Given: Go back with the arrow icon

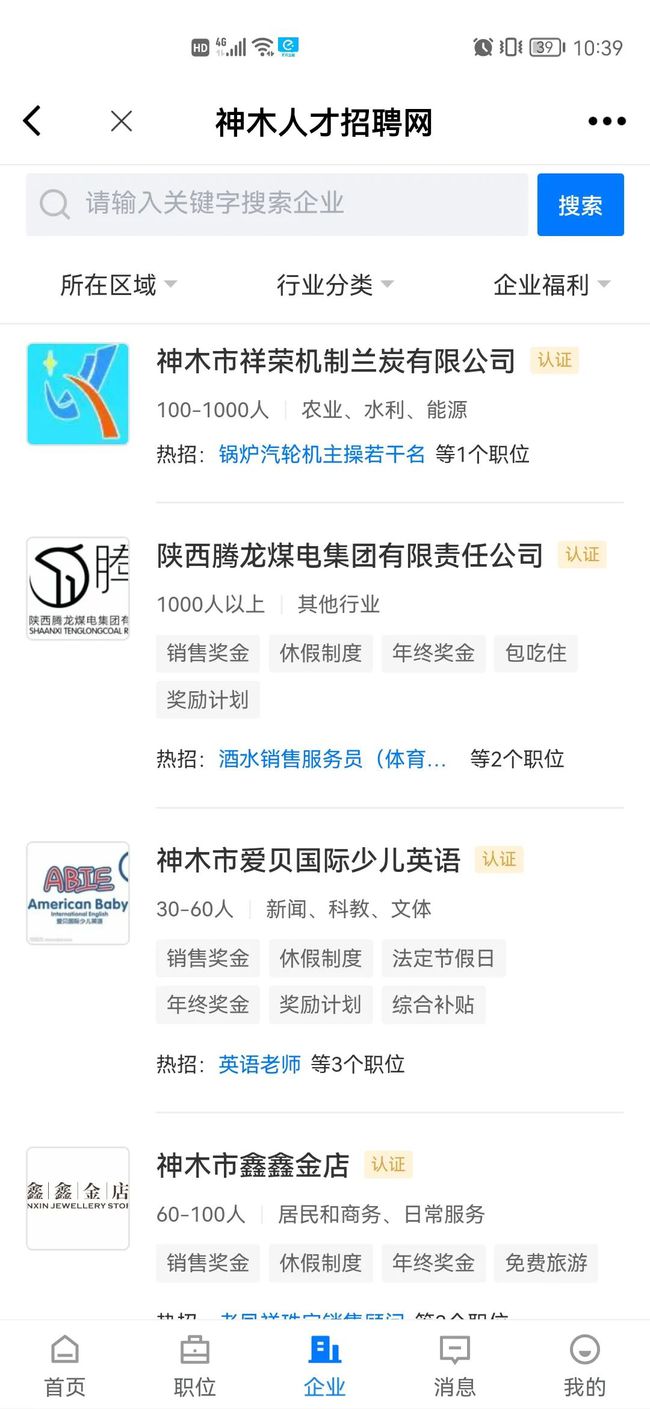Looking at the screenshot, I should pos(32,122).
